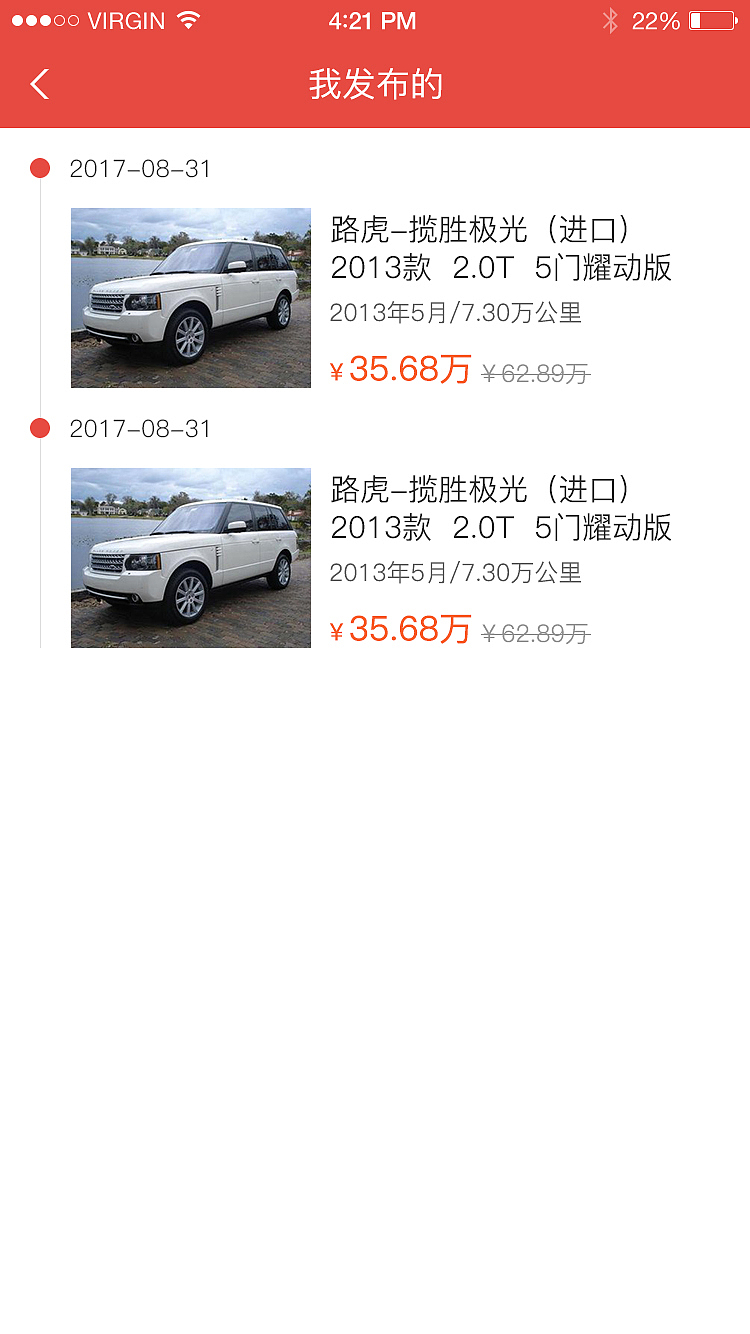The width and height of the screenshot is (750, 1334).
Task: Tap the ¥35.68万 price on the second listing
Action: (400, 629)
